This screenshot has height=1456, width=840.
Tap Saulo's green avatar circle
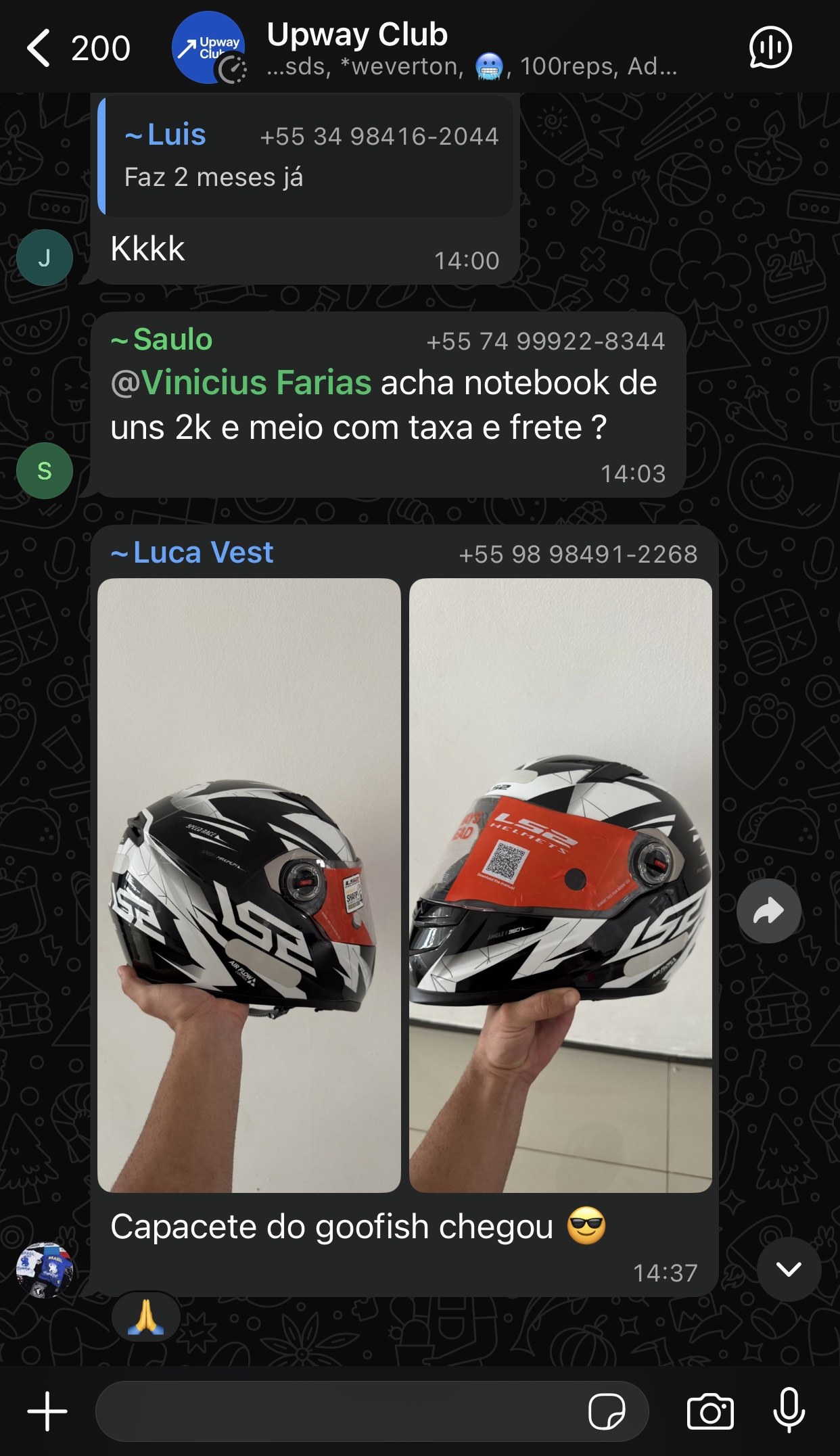[x=45, y=469]
